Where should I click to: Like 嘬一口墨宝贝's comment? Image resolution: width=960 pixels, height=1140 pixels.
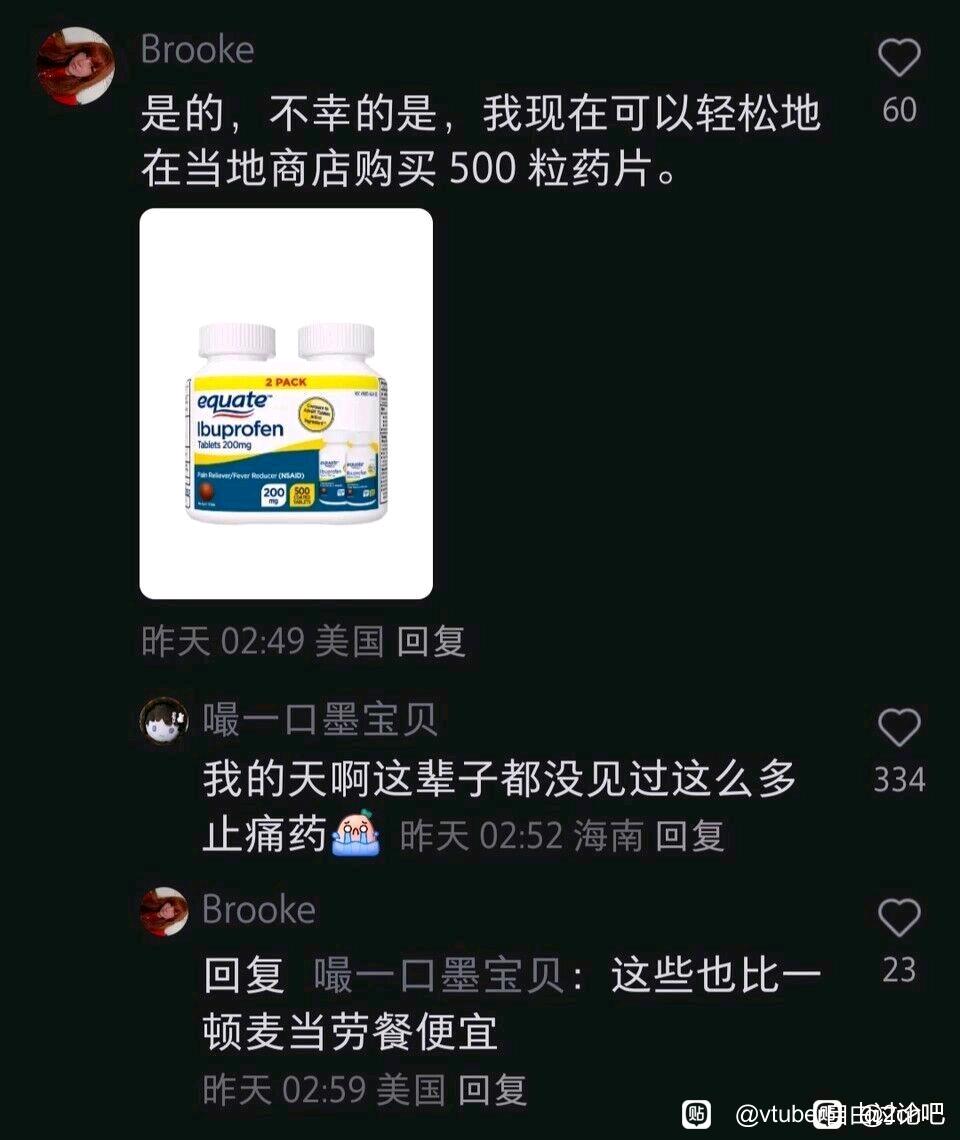[898, 727]
